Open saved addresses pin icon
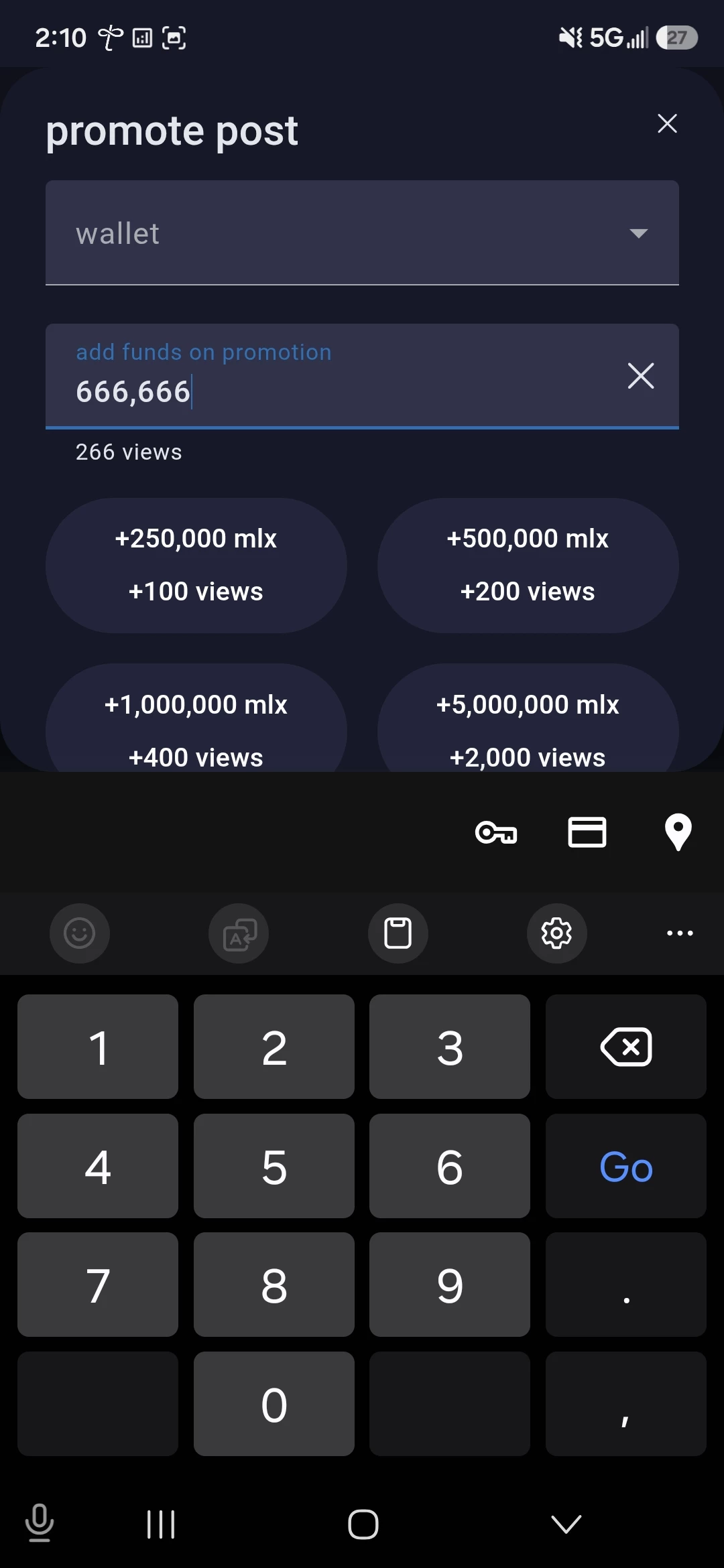The width and height of the screenshot is (724, 1568). 678,832
